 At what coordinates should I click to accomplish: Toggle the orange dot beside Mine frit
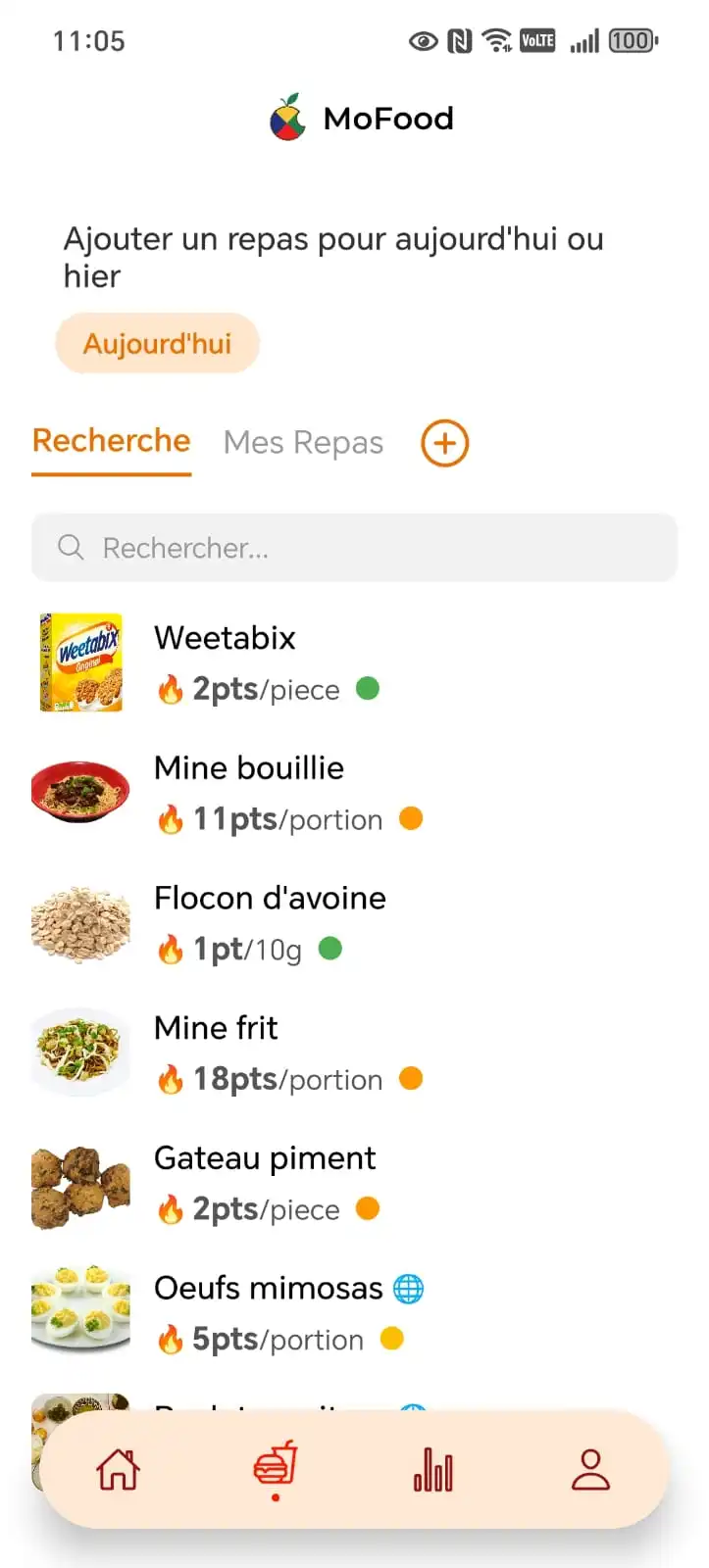click(x=411, y=1078)
